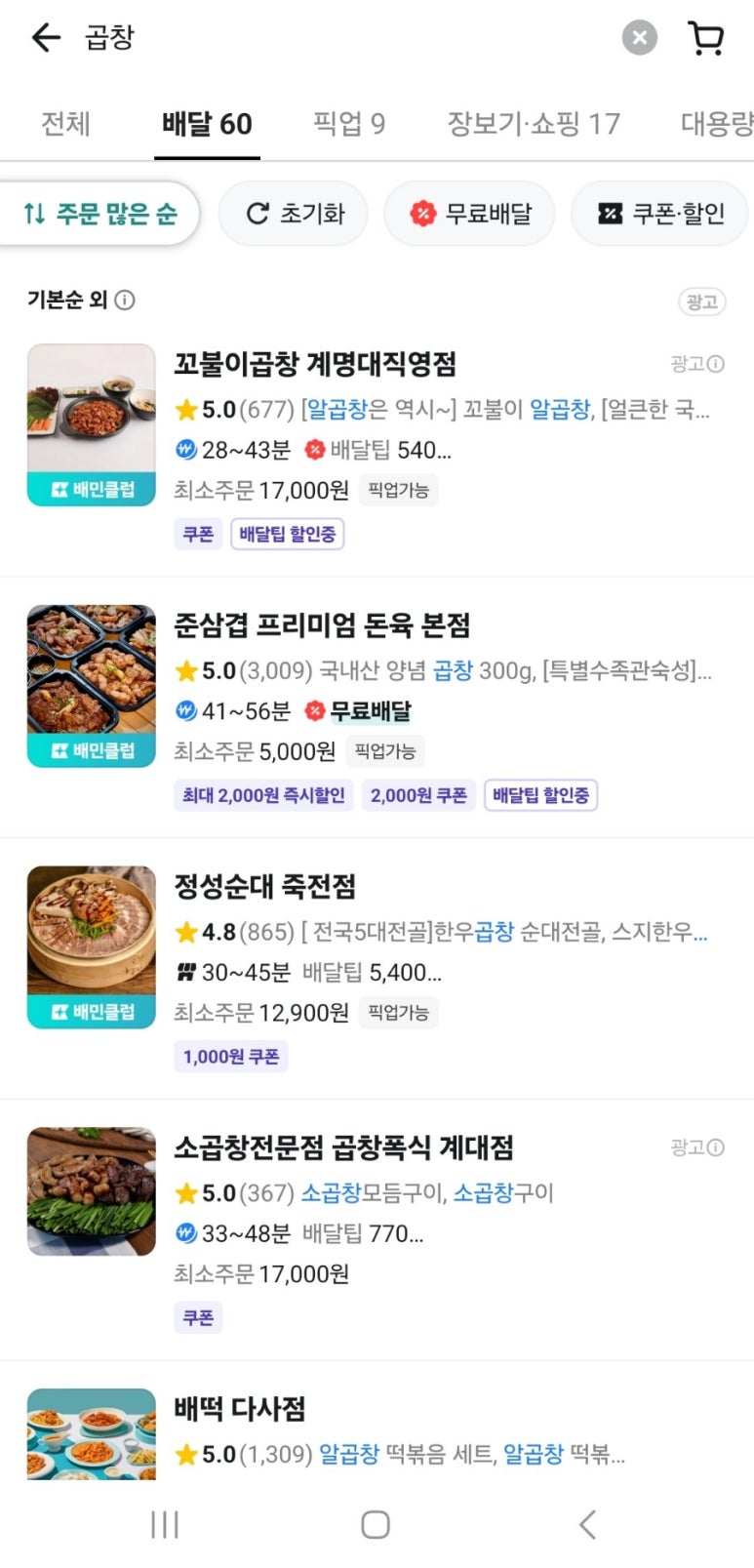Open the 정성순대 죽전점 listing
The width and height of the screenshot is (754, 1568).
(x=264, y=886)
